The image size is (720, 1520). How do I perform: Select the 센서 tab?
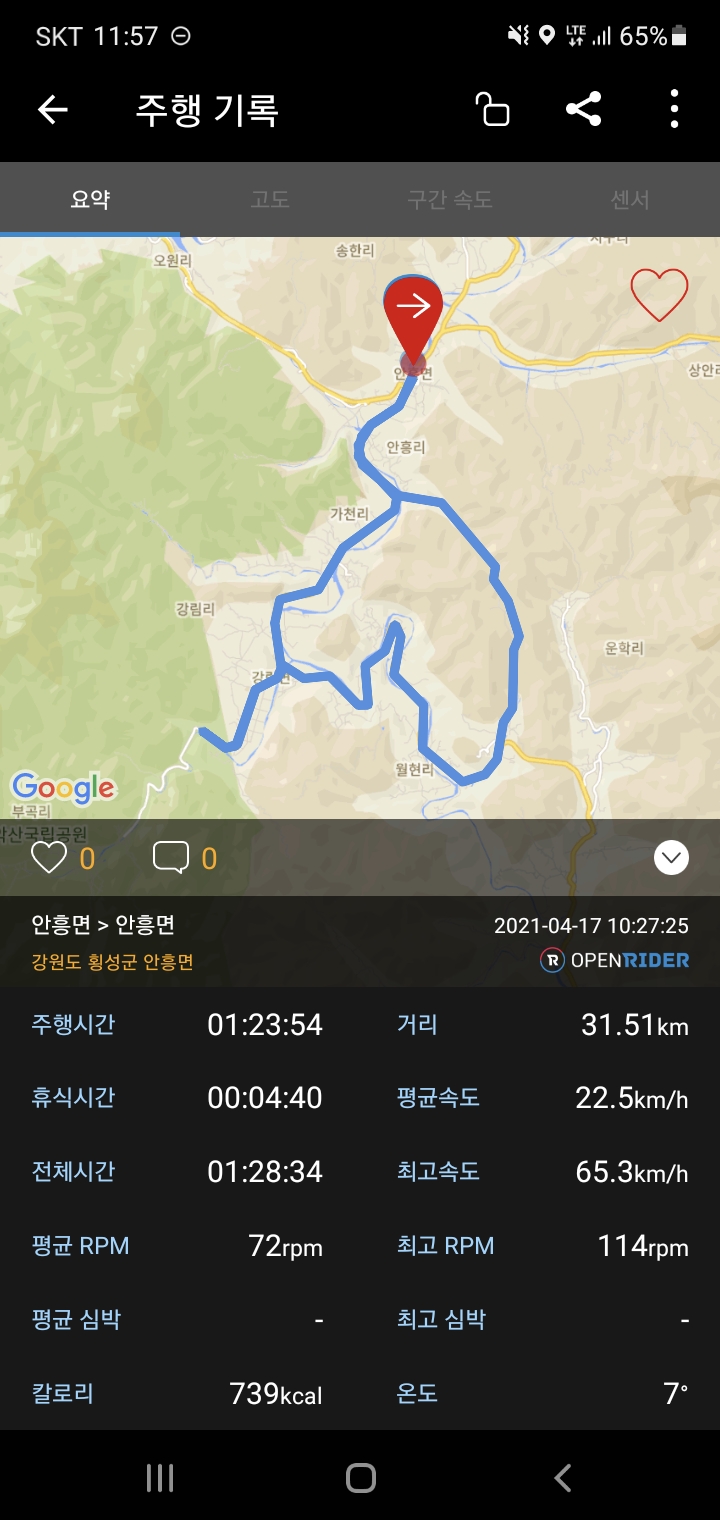point(630,199)
